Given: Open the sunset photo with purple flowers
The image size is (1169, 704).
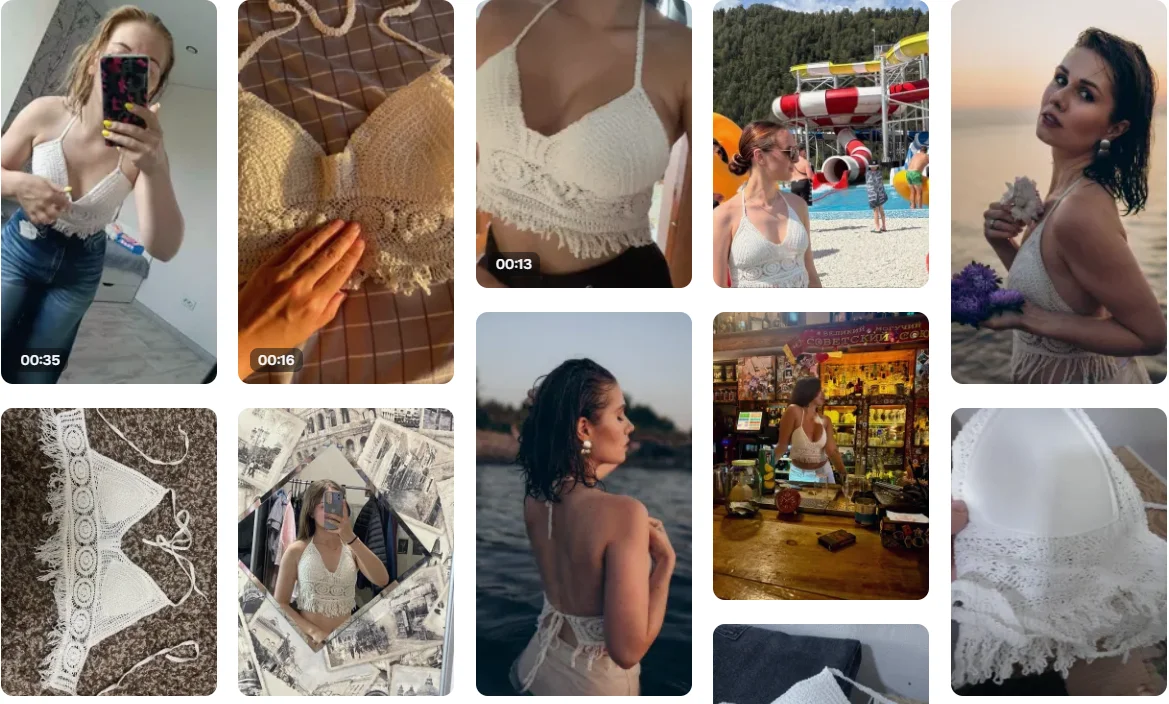Looking at the screenshot, I should coord(1058,191).
